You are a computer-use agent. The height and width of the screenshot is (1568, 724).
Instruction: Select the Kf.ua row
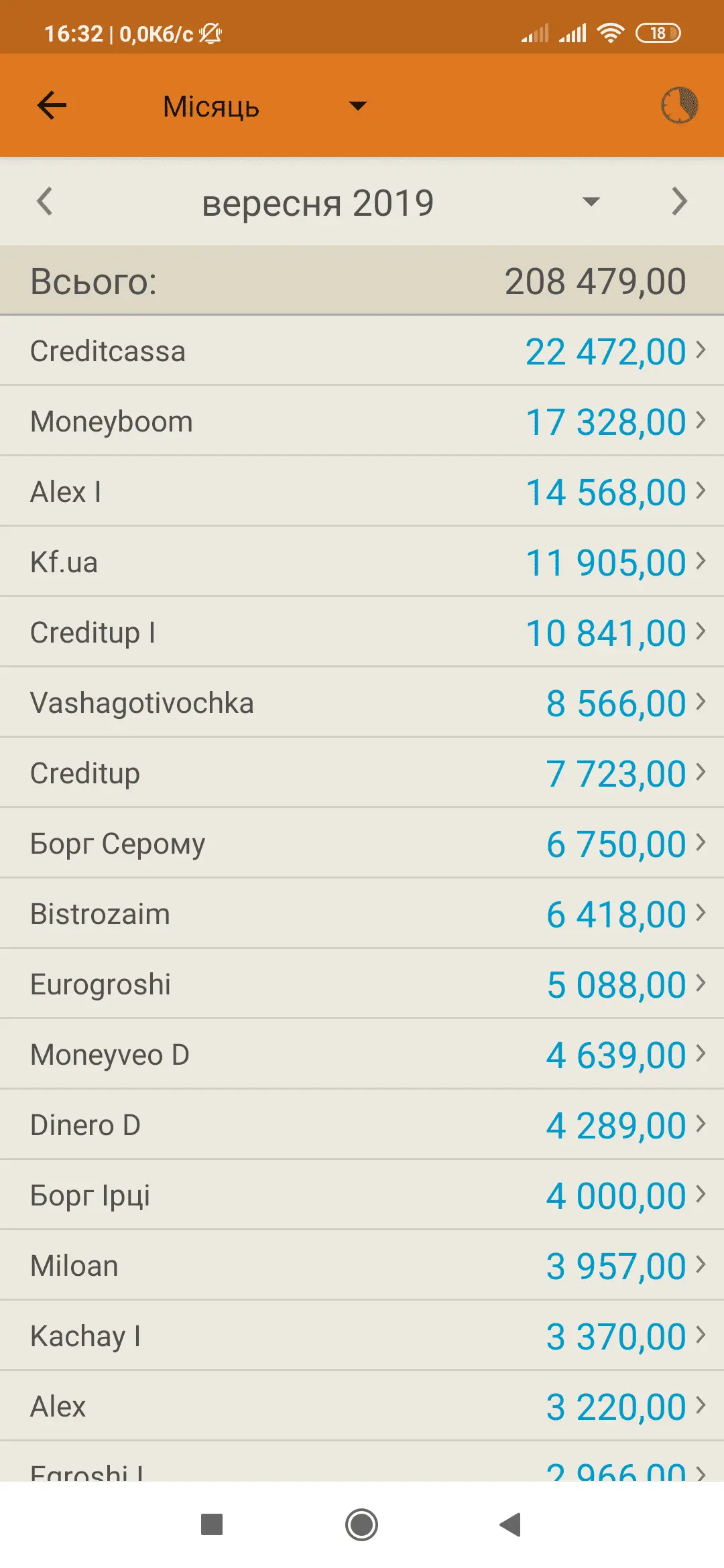point(362,562)
